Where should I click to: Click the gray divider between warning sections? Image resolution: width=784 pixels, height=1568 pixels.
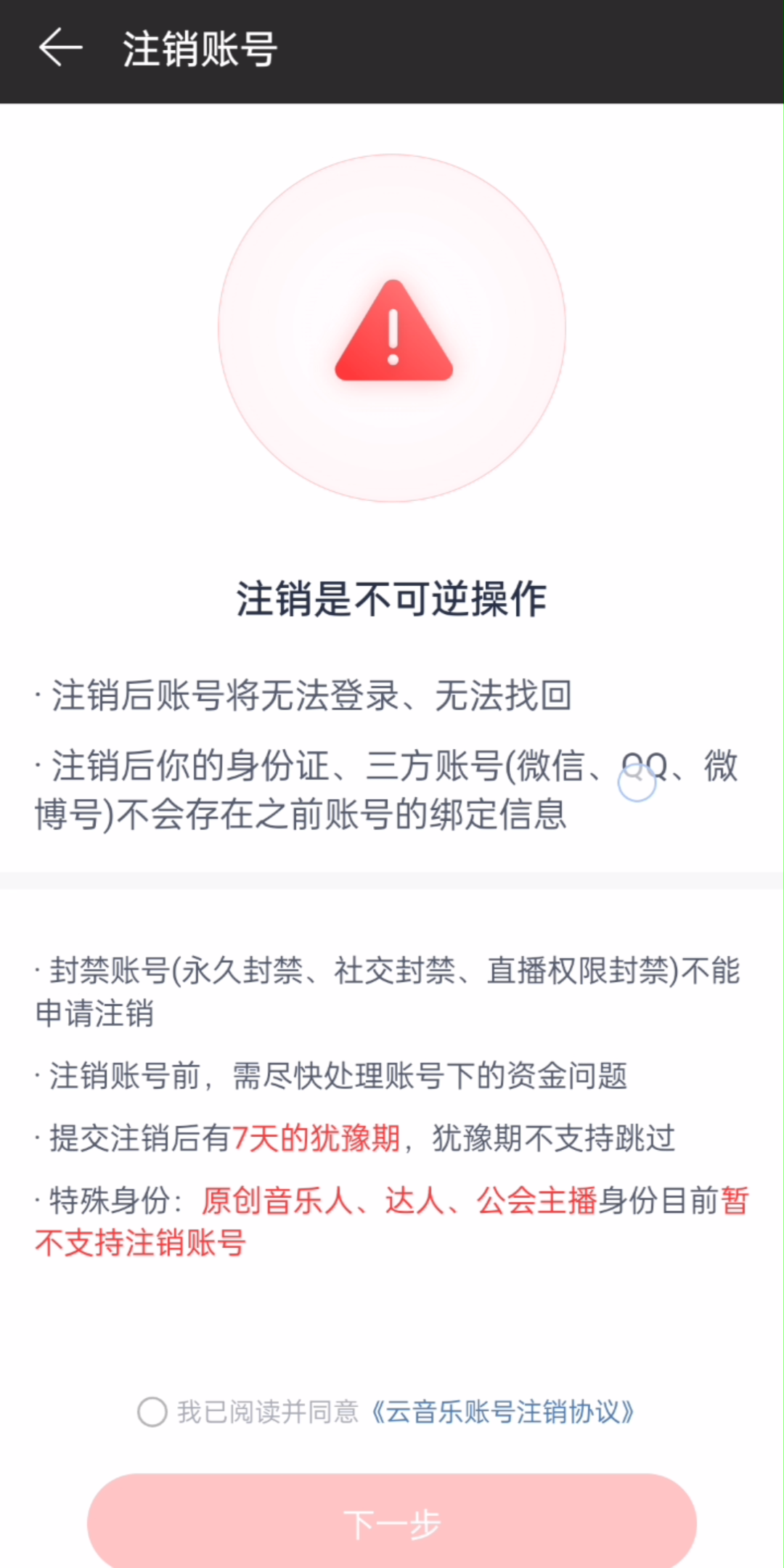(392, 878)
